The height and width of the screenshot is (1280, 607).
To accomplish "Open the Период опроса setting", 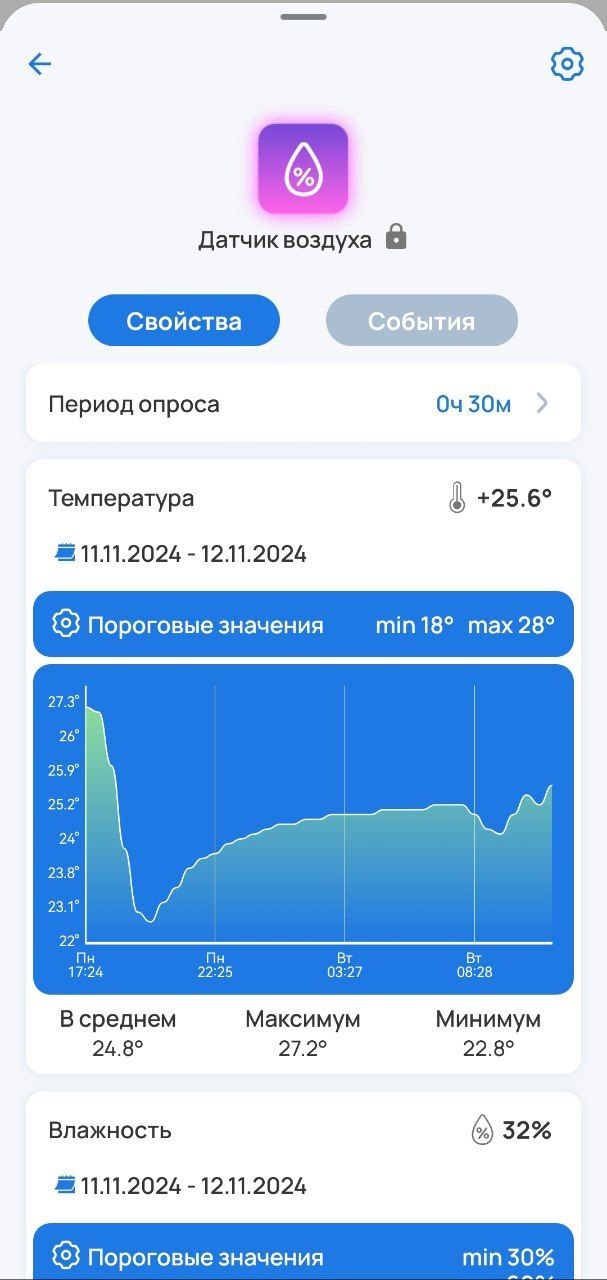I will click(303, 404).
